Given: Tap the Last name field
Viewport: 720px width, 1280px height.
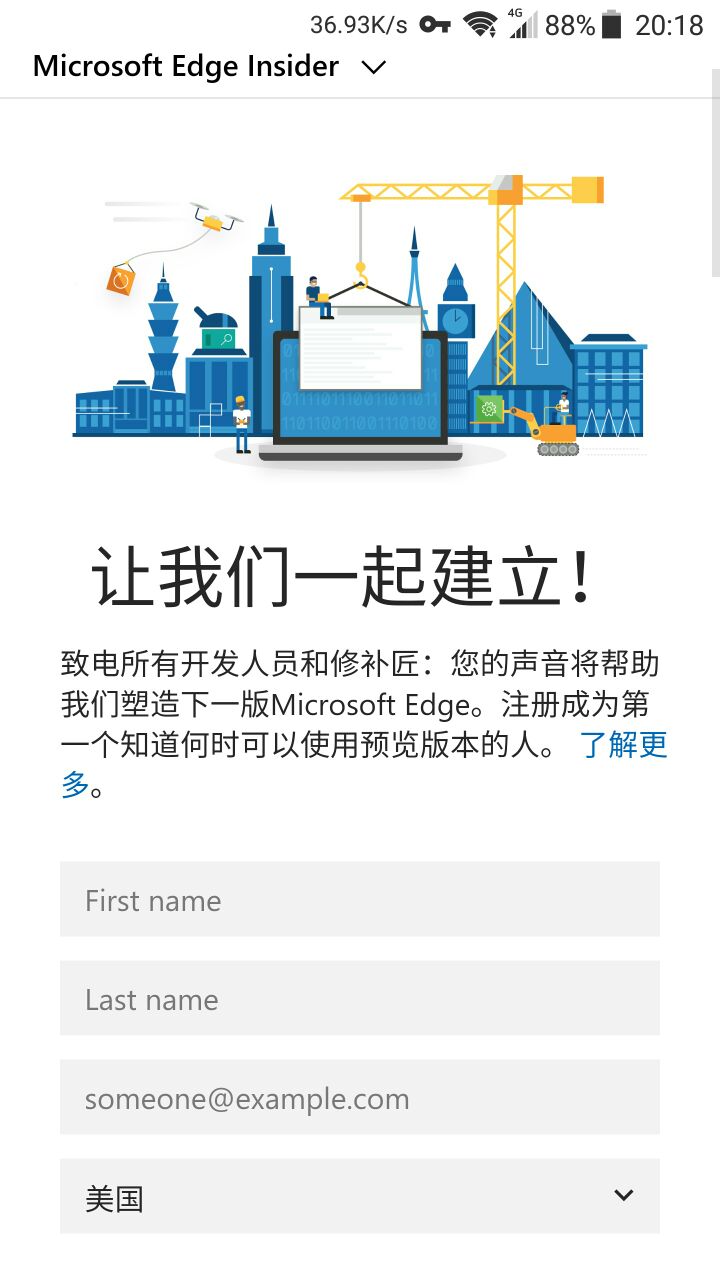Looking at the screenshot, I should point(360,999).
